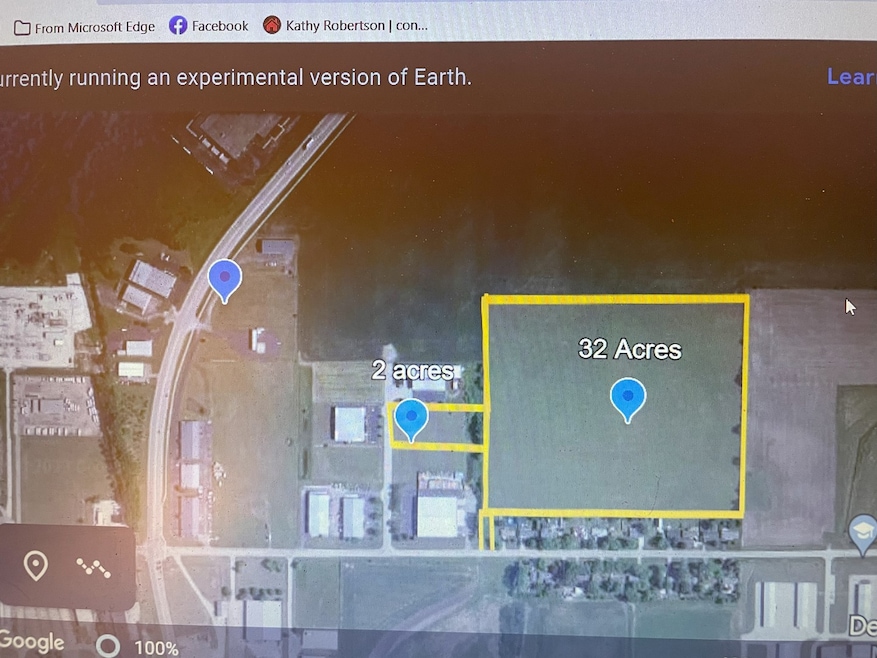Open the placemark pin beside the curved road
The width and height of the screenshot is (877, 658).
pyautogui.click(x=224, y=277)
